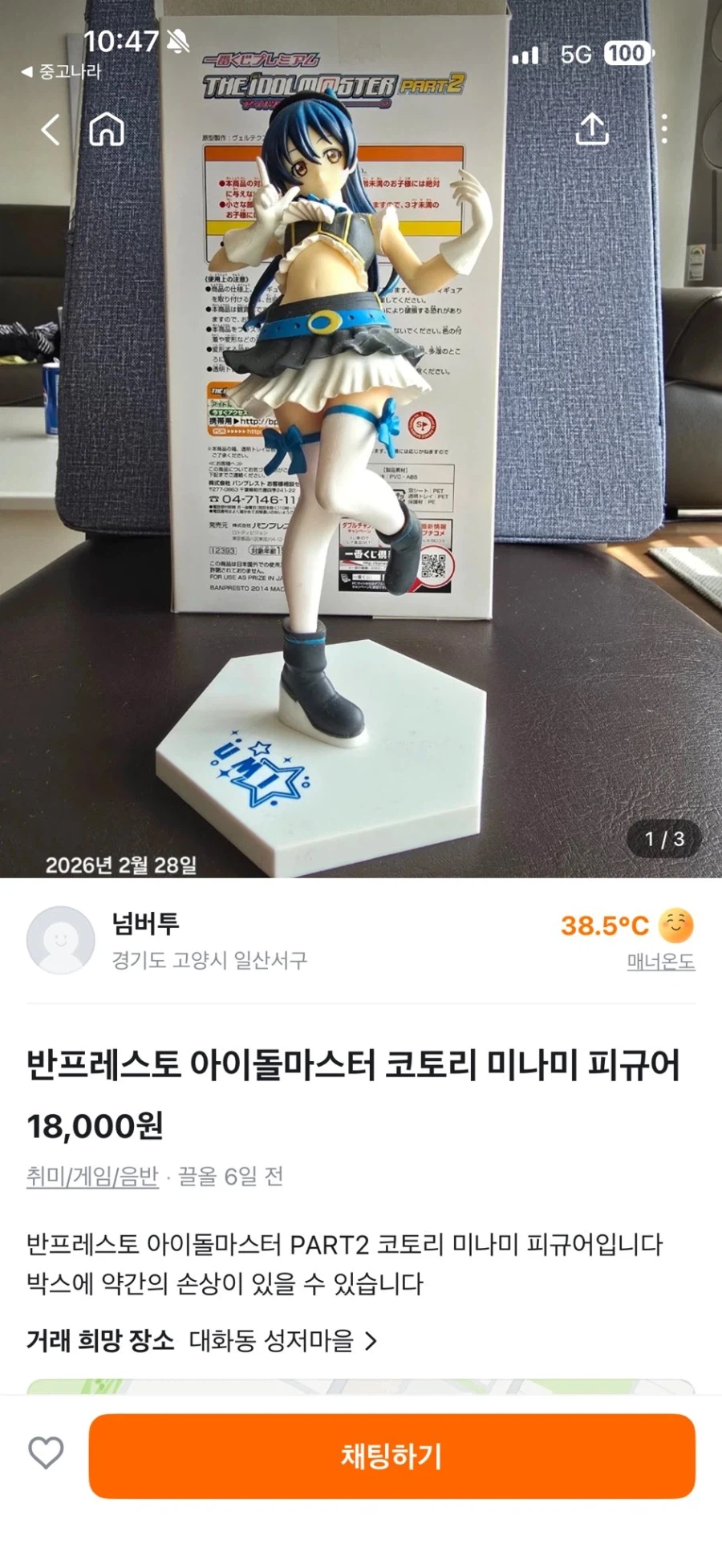This screenshot has width=722, height=1568.
Task: Tap the 5G network indicator
Action: click(574, 55)
